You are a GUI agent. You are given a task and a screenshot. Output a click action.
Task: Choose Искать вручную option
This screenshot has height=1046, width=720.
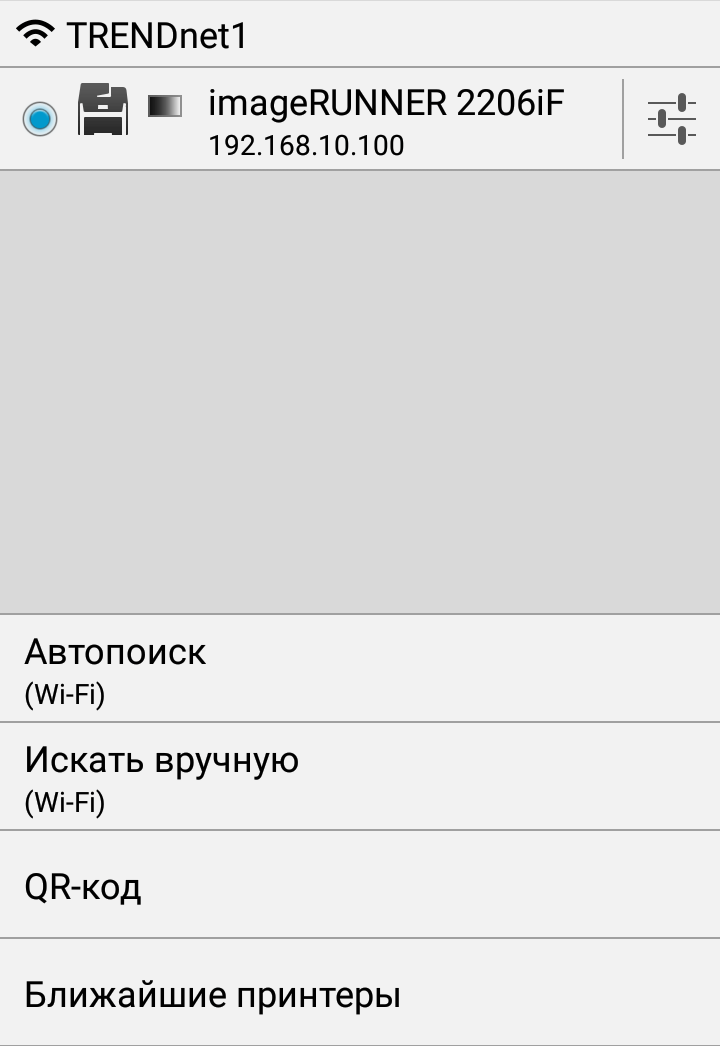(x=360, y=776)
